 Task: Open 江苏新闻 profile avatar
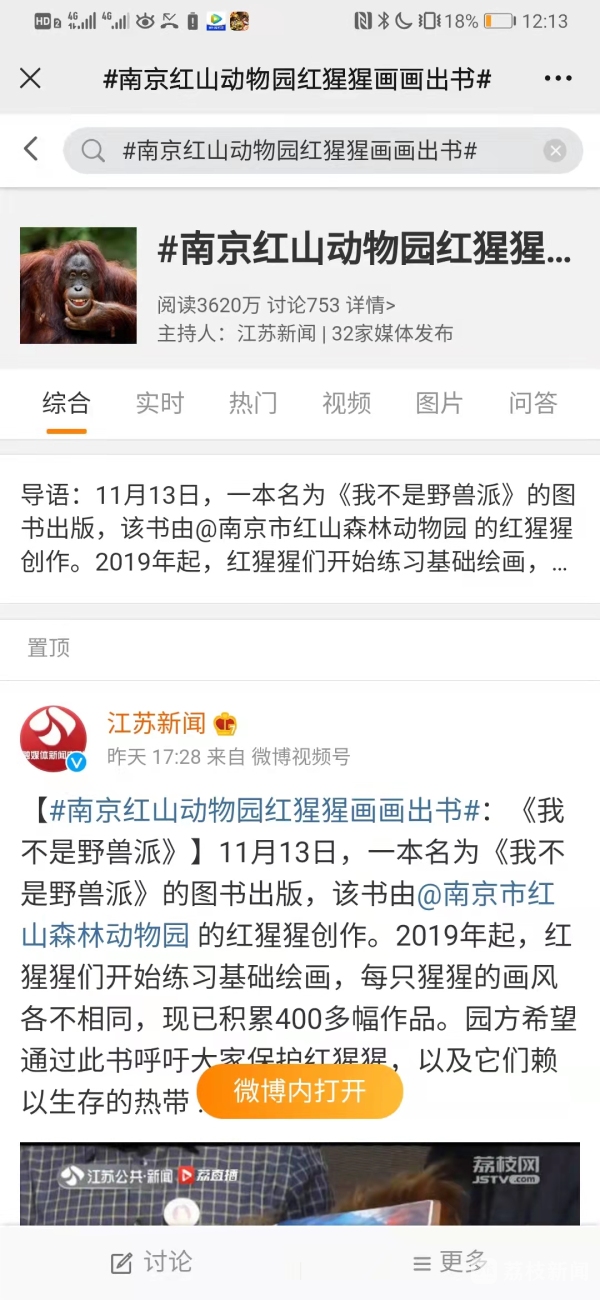pos(53,738)
